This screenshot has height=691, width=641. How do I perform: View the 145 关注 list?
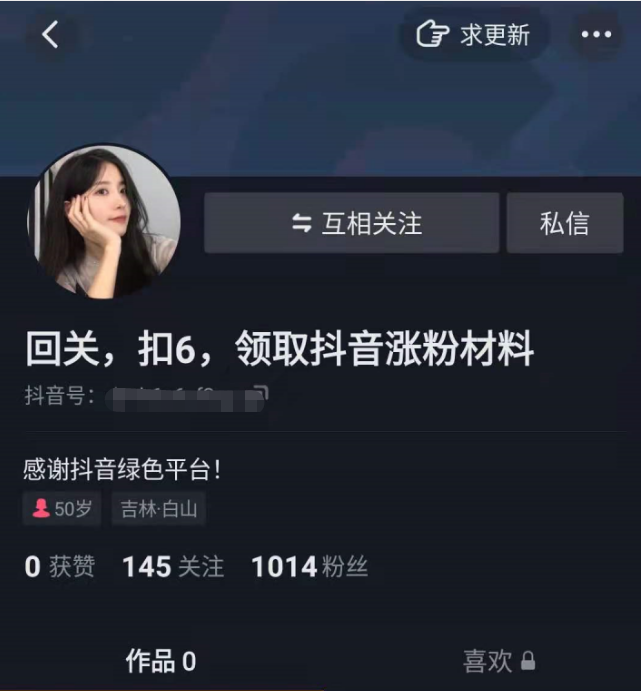pyautogui.click(x=172, y=568)
